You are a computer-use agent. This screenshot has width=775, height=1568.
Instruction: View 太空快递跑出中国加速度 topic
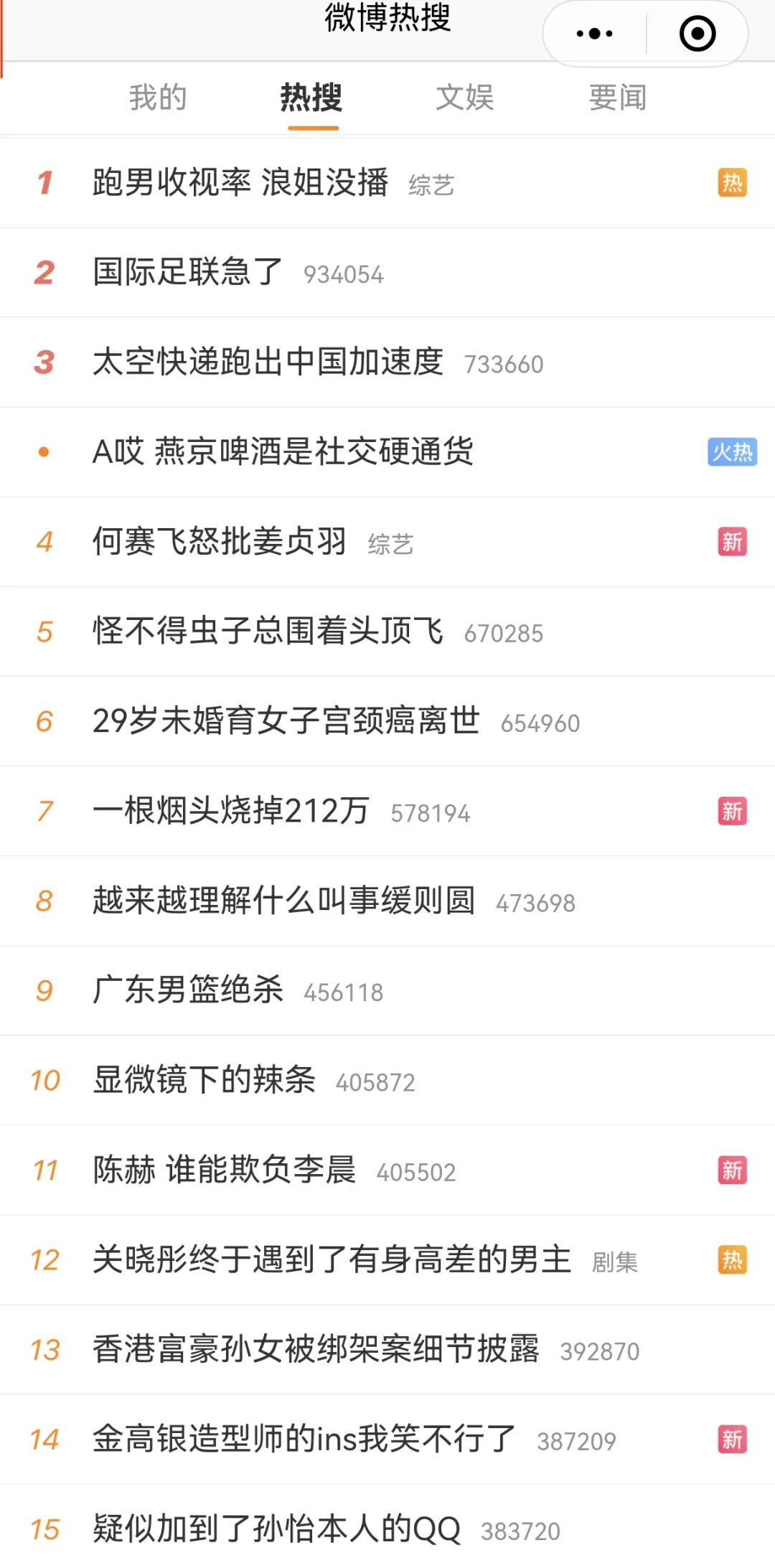point(387,362)
